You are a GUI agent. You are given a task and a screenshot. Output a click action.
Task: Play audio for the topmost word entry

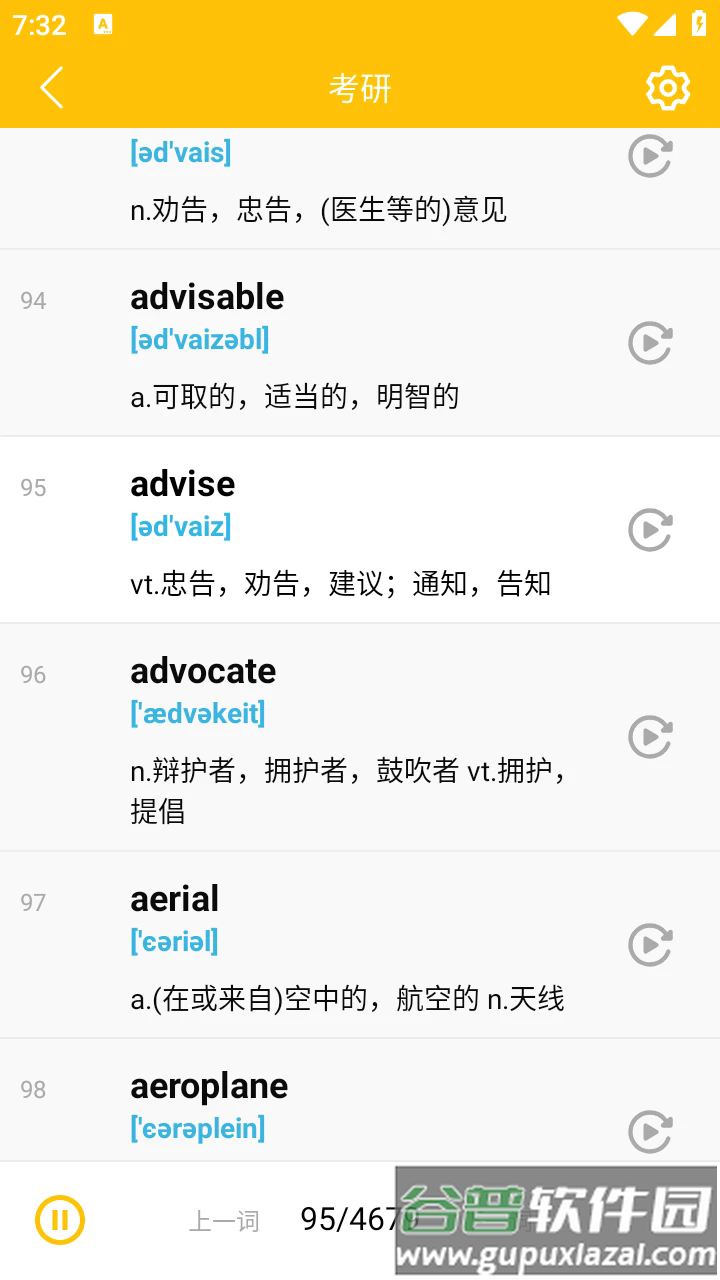649,157
